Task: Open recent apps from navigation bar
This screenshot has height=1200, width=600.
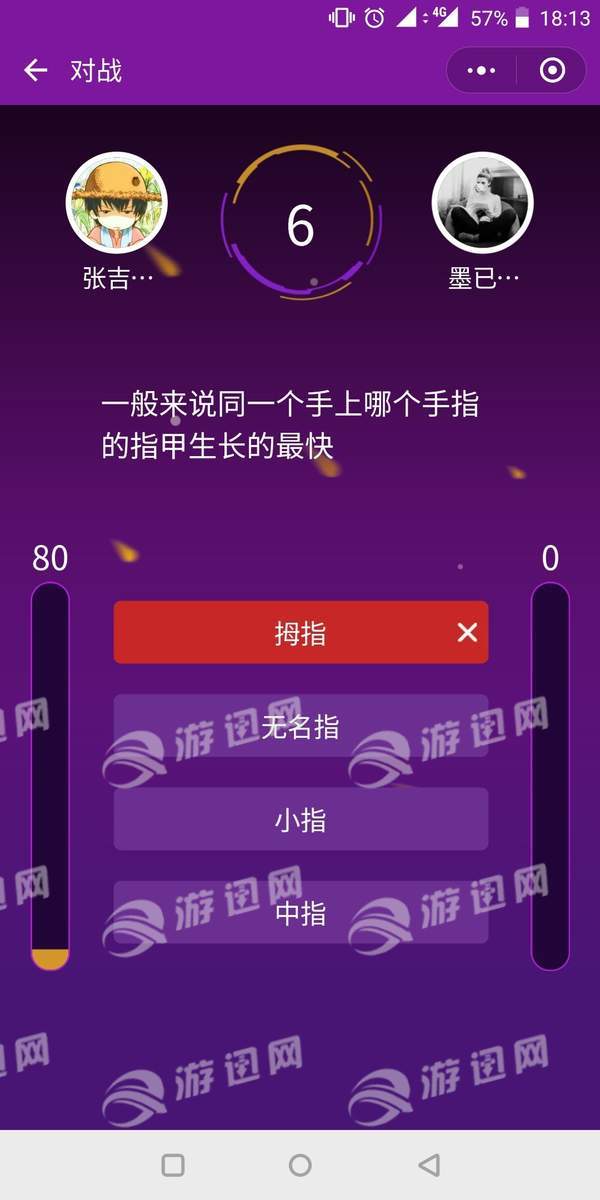Action: click(x=173, y=1165)
